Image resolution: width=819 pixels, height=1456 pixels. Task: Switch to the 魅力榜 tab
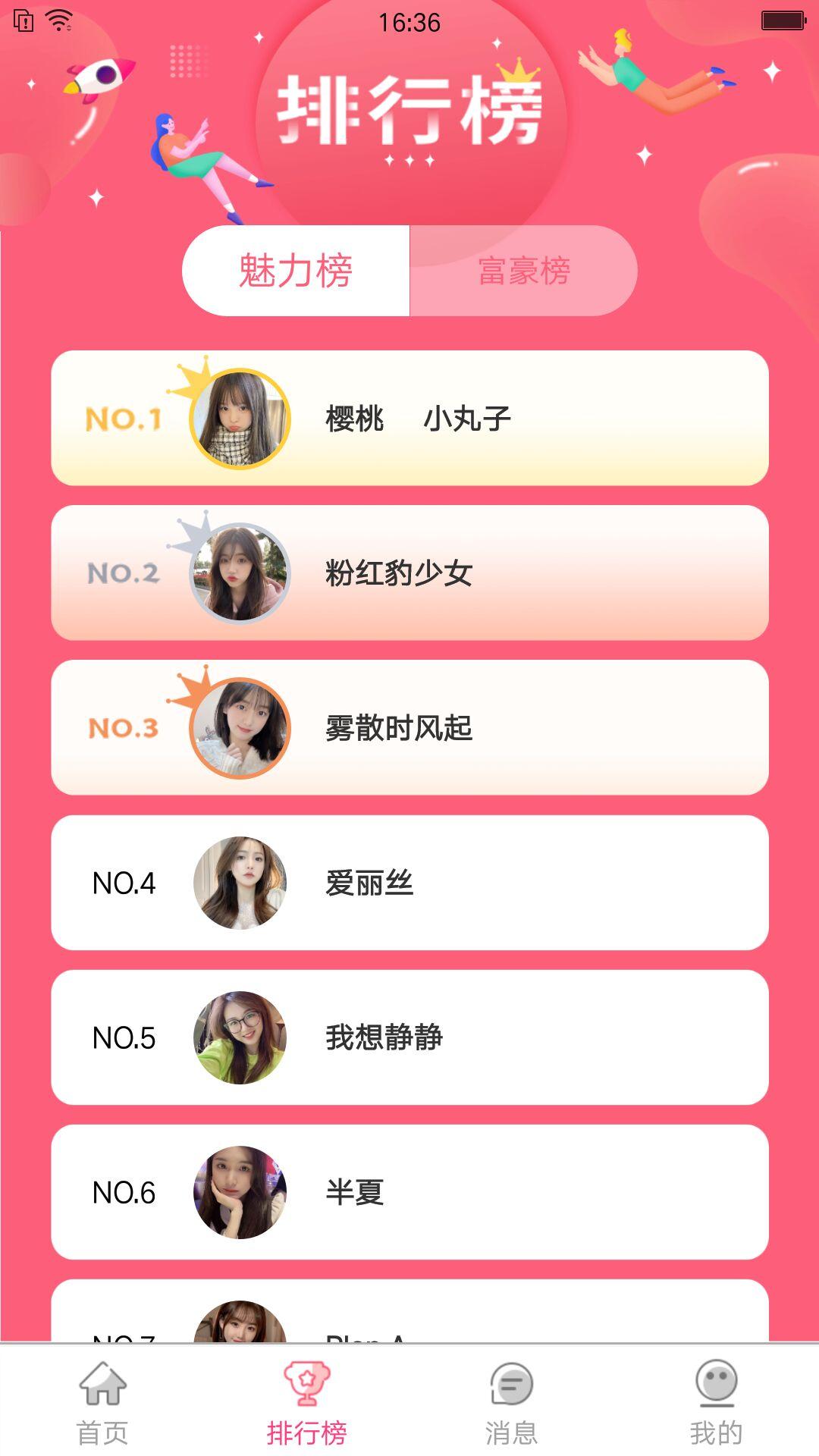click(x=294, y=271)
